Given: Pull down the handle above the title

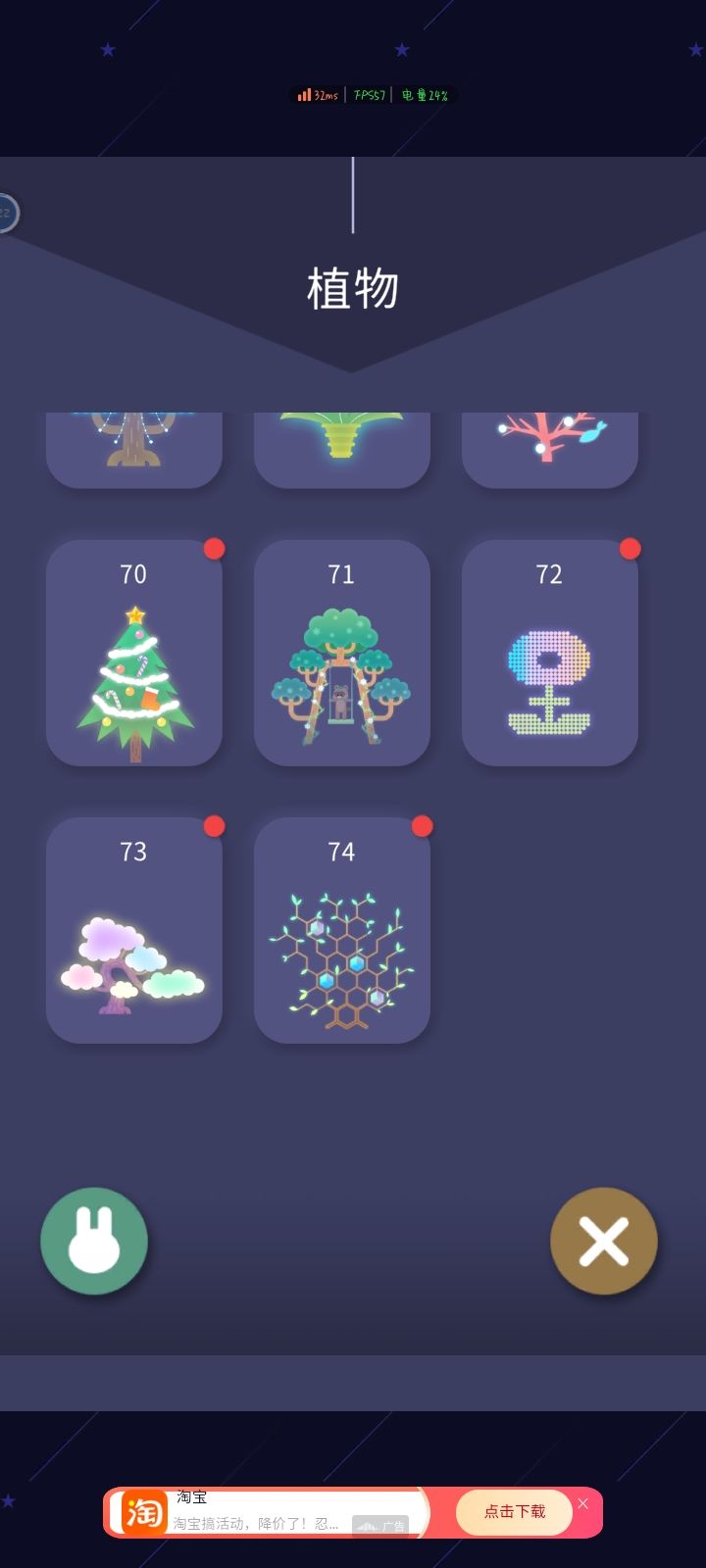Looking at the screenshot, I should pyautogui.click(x=352, y=193).
